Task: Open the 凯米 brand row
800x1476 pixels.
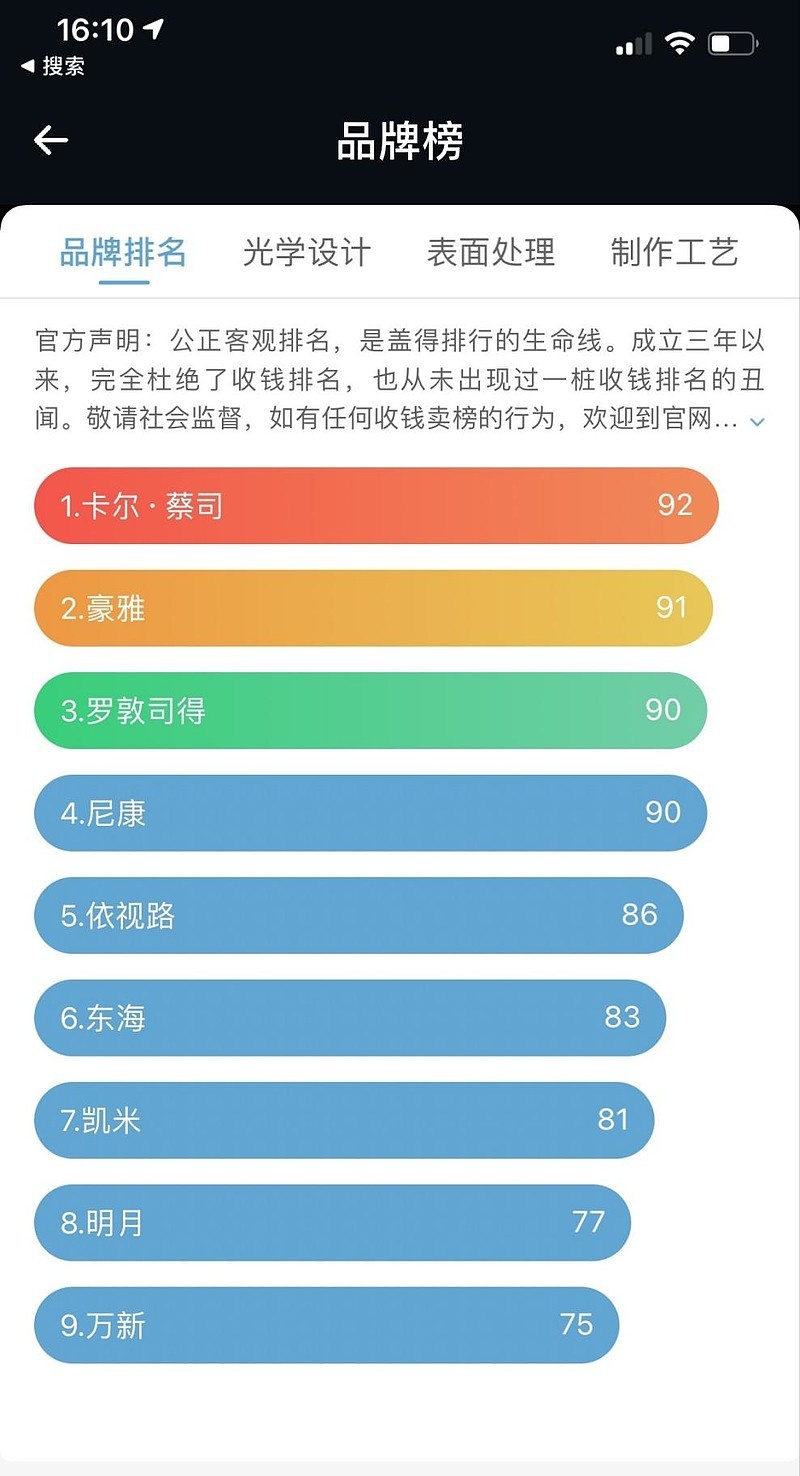Action: (344, 1120)
